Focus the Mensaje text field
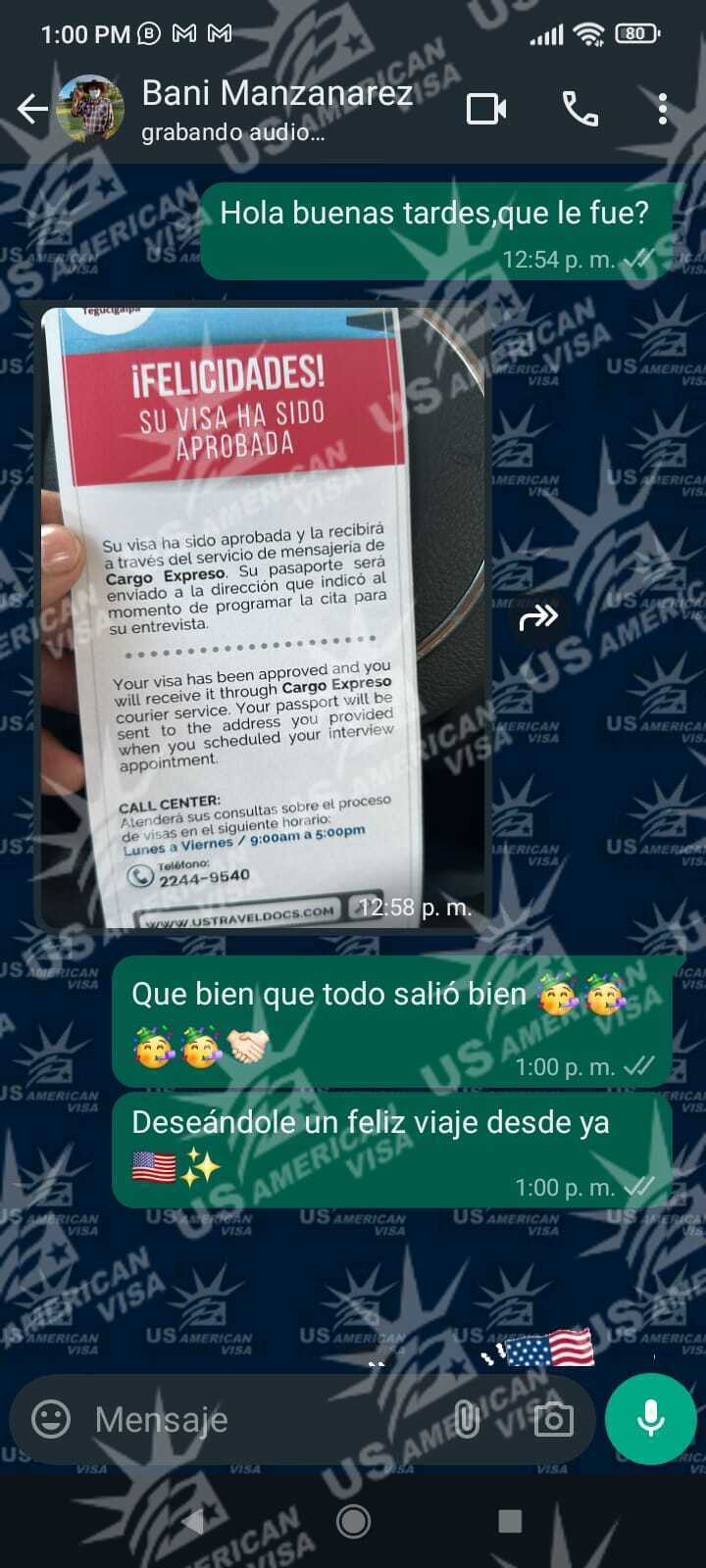706x1568 pixels. click(x=265, y=1419)
